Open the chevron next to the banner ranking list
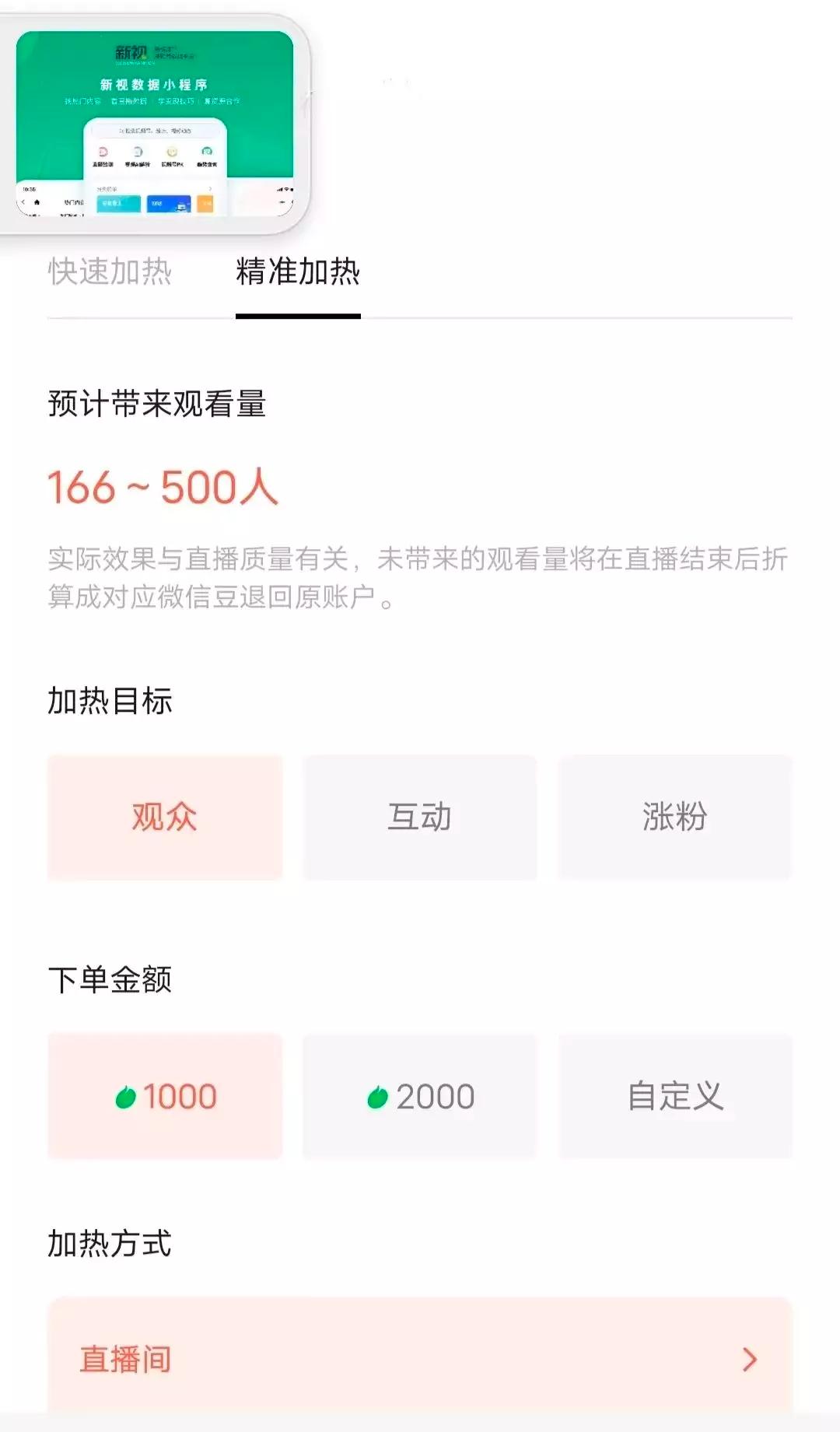 click(x=211, y=189)
